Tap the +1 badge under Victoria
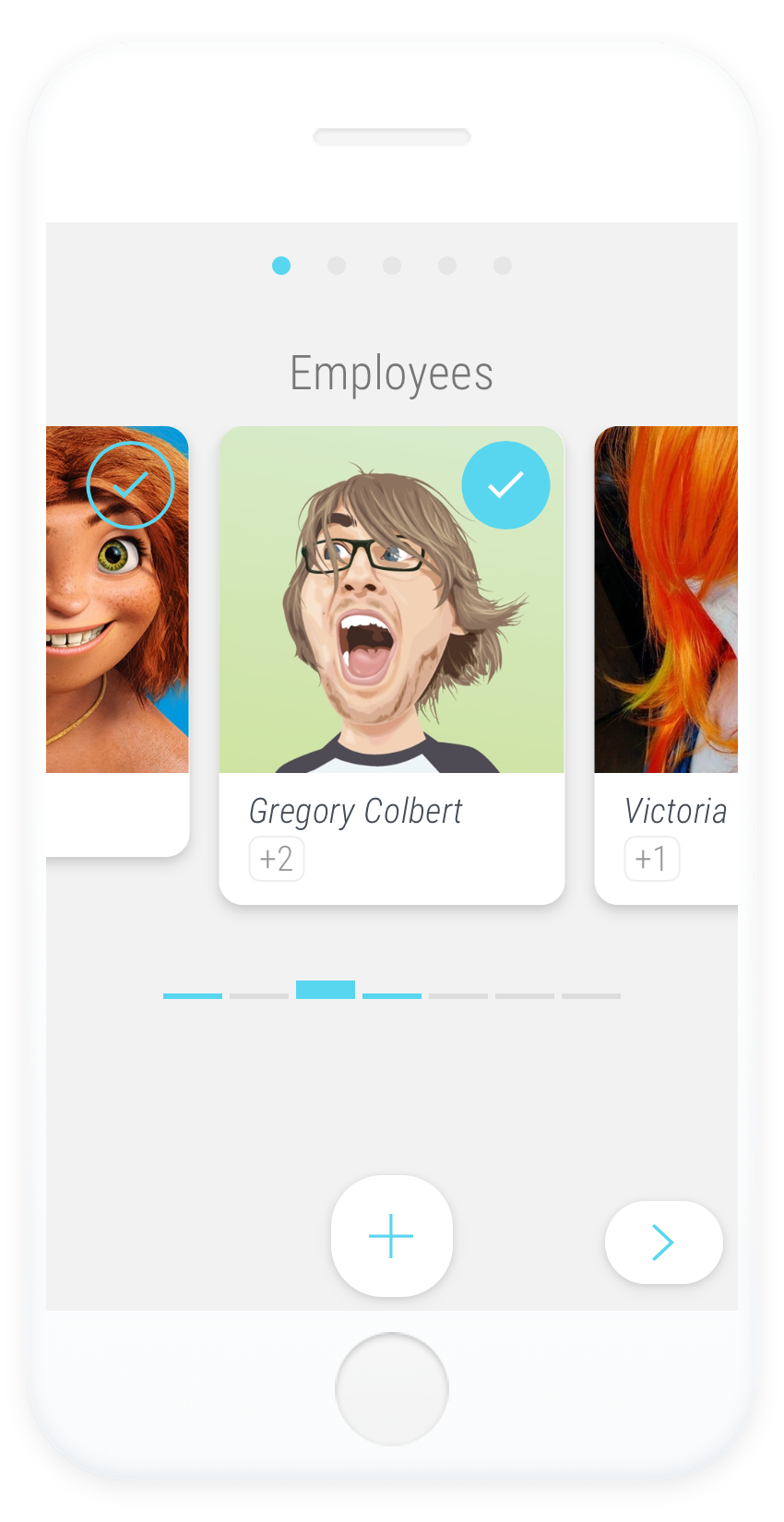 pos(652,859)
